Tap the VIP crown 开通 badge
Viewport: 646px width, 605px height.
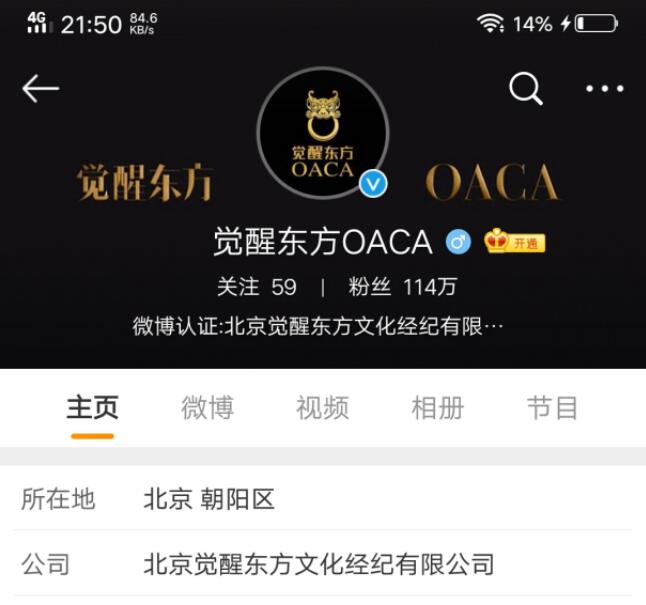coord(515,242)
